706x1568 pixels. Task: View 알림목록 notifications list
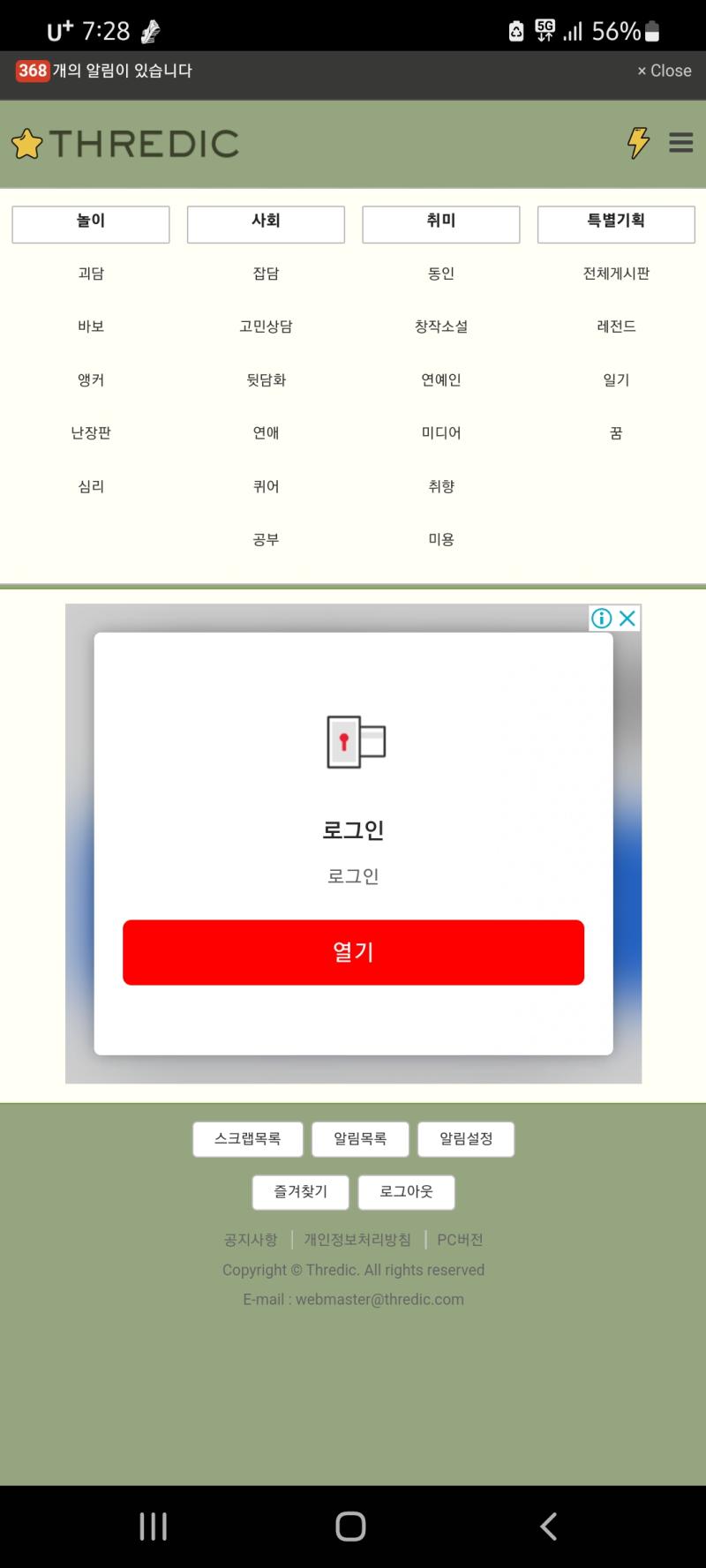[x=360, y=1139]
